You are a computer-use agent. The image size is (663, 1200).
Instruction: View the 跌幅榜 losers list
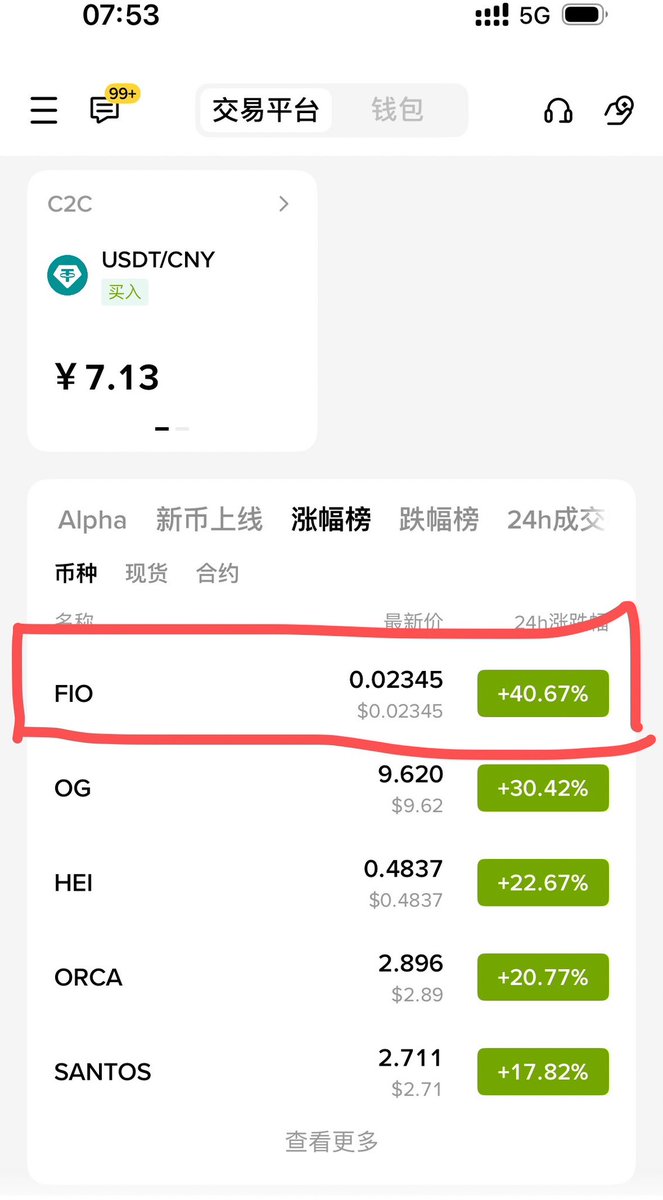(x=439, y=520)
